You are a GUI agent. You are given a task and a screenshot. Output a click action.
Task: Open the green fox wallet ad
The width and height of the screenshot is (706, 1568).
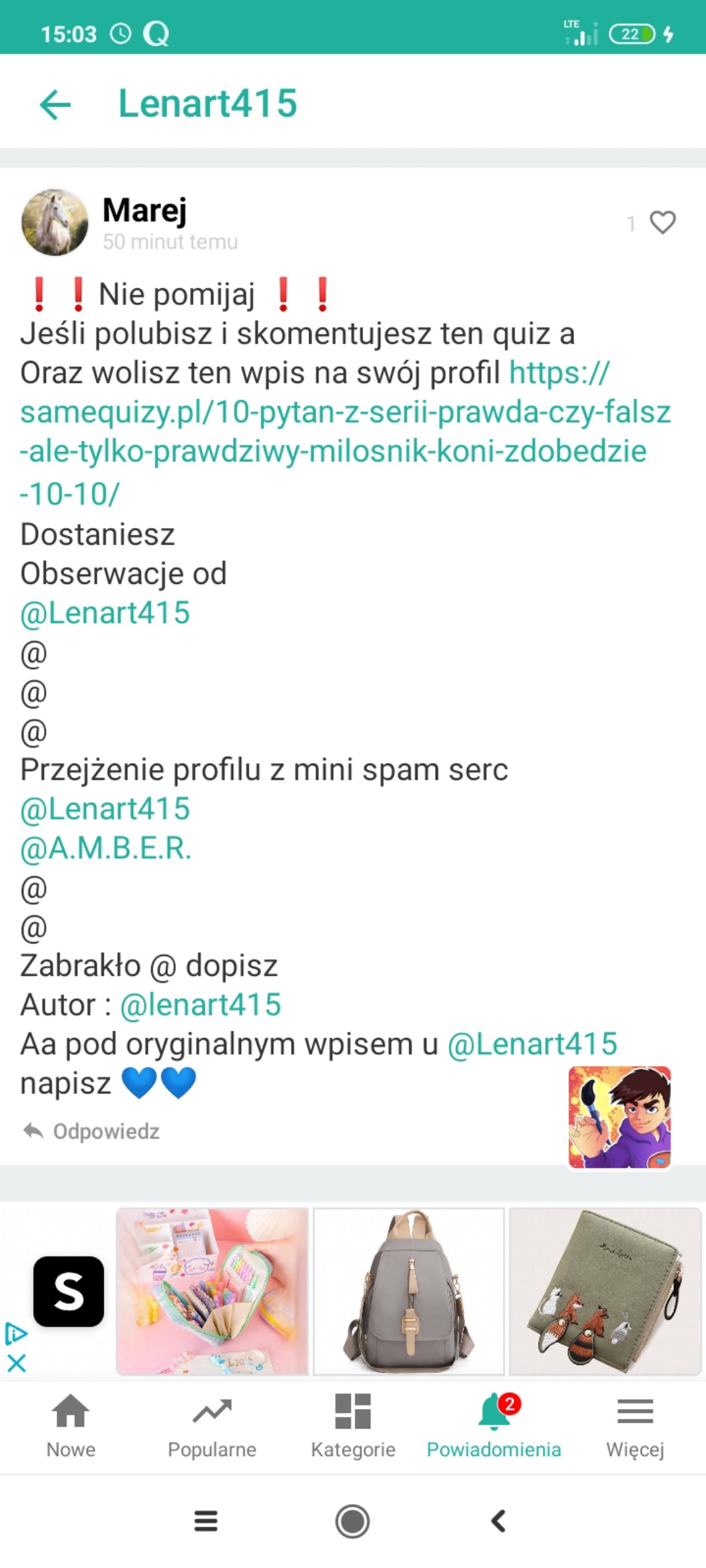point(604,1291)
